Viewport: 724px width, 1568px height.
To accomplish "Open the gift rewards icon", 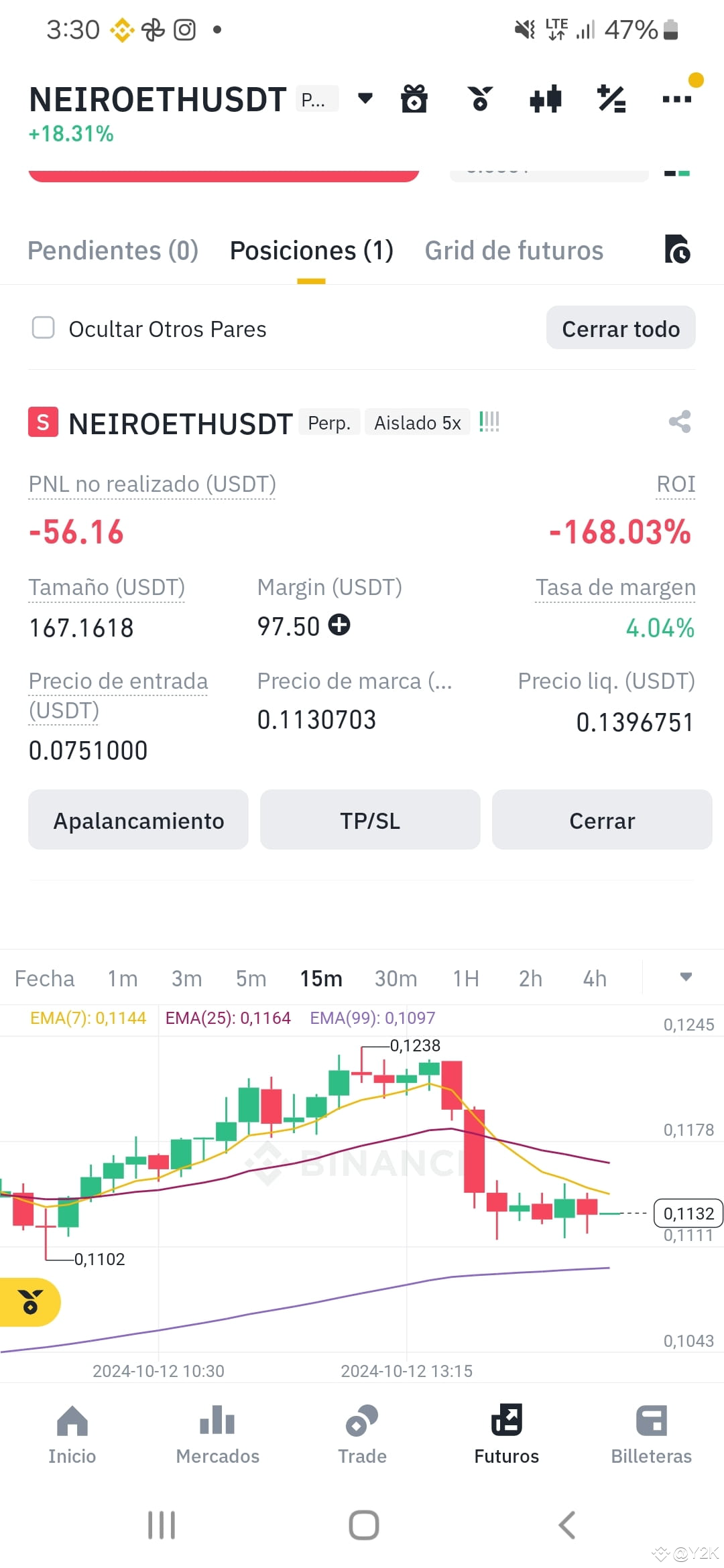I will tap(414, 98).
